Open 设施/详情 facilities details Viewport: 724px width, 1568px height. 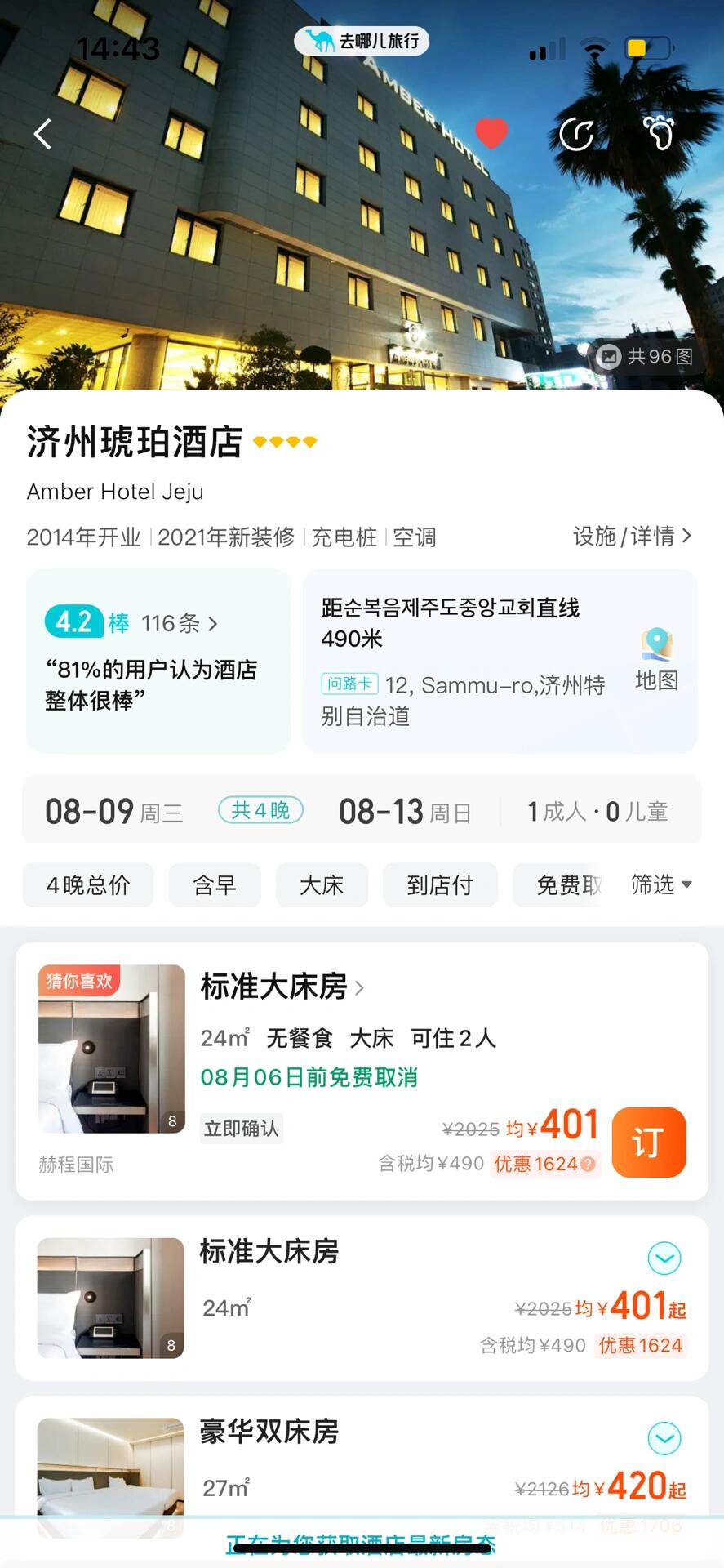point(632,537)
